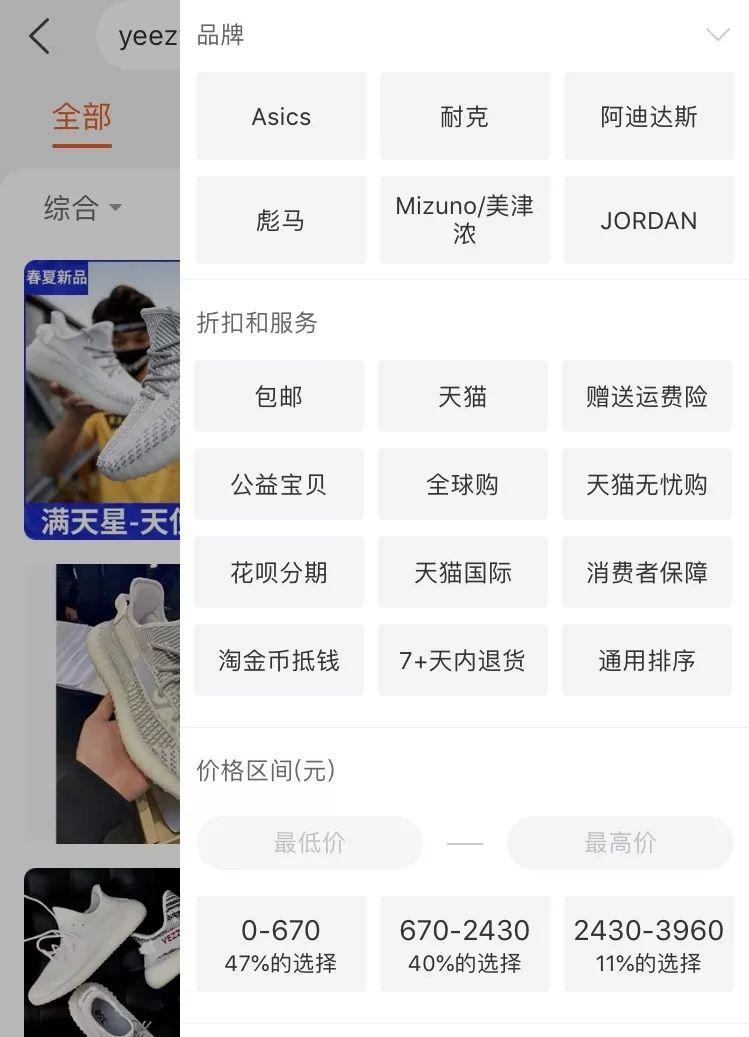Go back using the arrow icon
This screenshot has width=749, height=1037.
[40, 37]
